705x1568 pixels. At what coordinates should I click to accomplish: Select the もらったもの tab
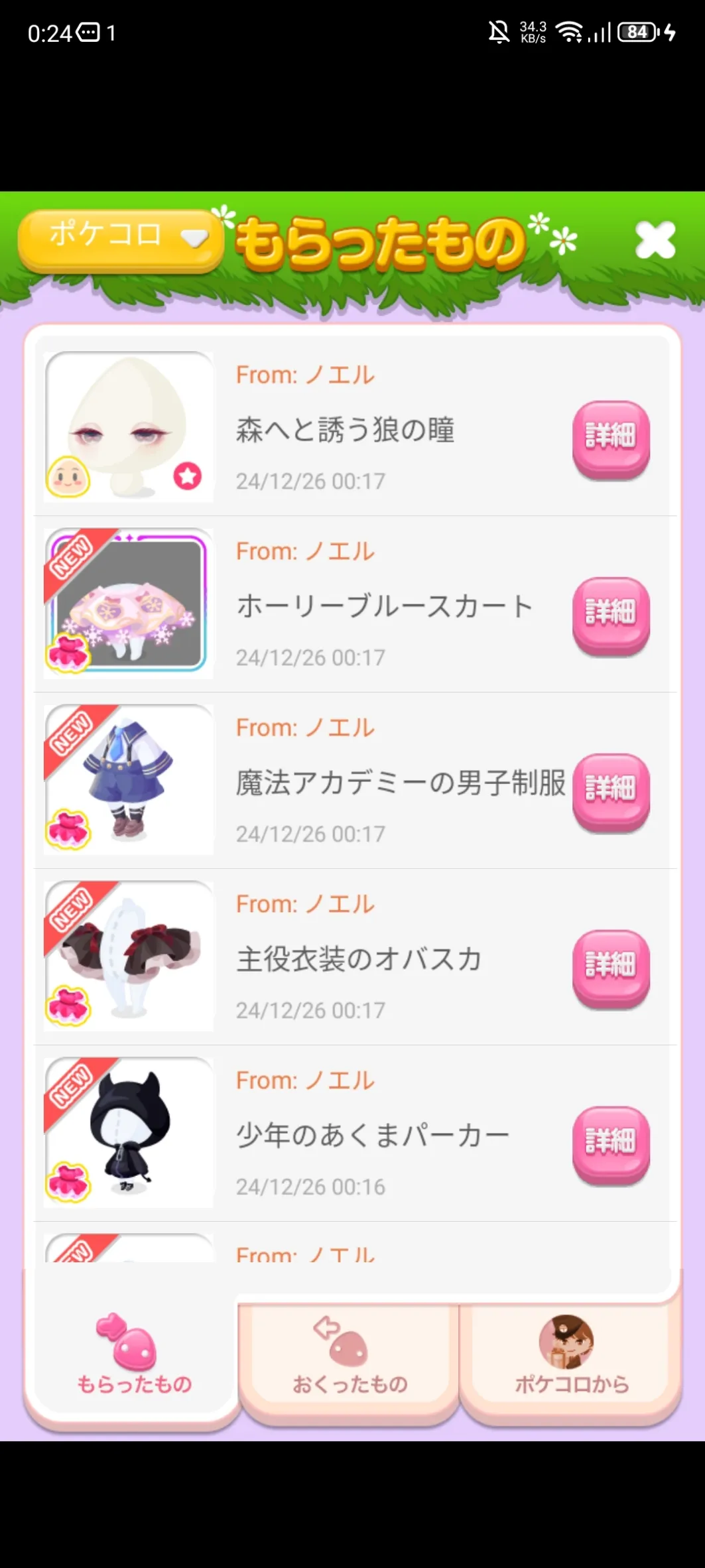pyautogui.click(x=134, y=1358)
